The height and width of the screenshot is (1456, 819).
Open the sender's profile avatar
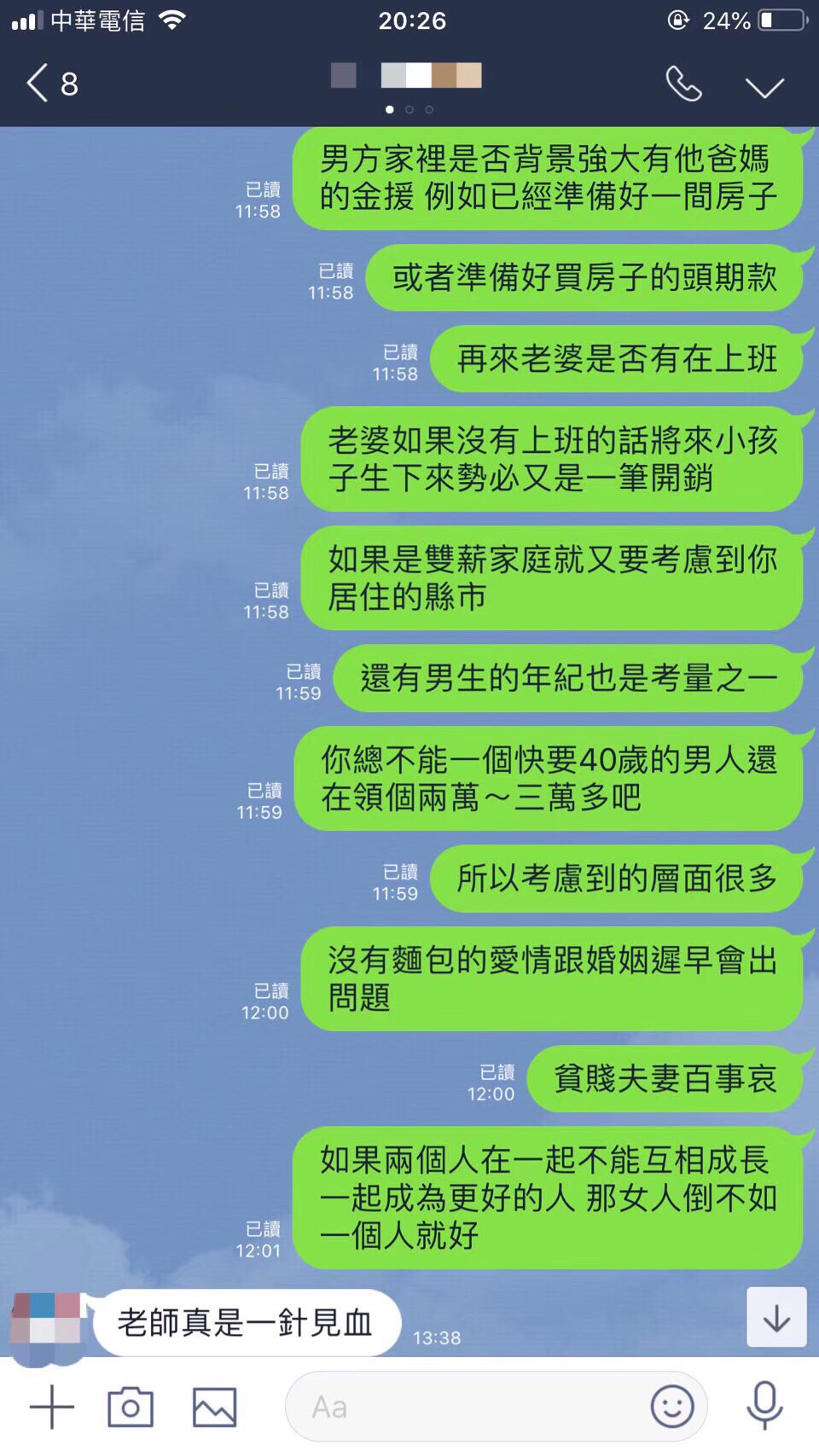[45, 1320]
